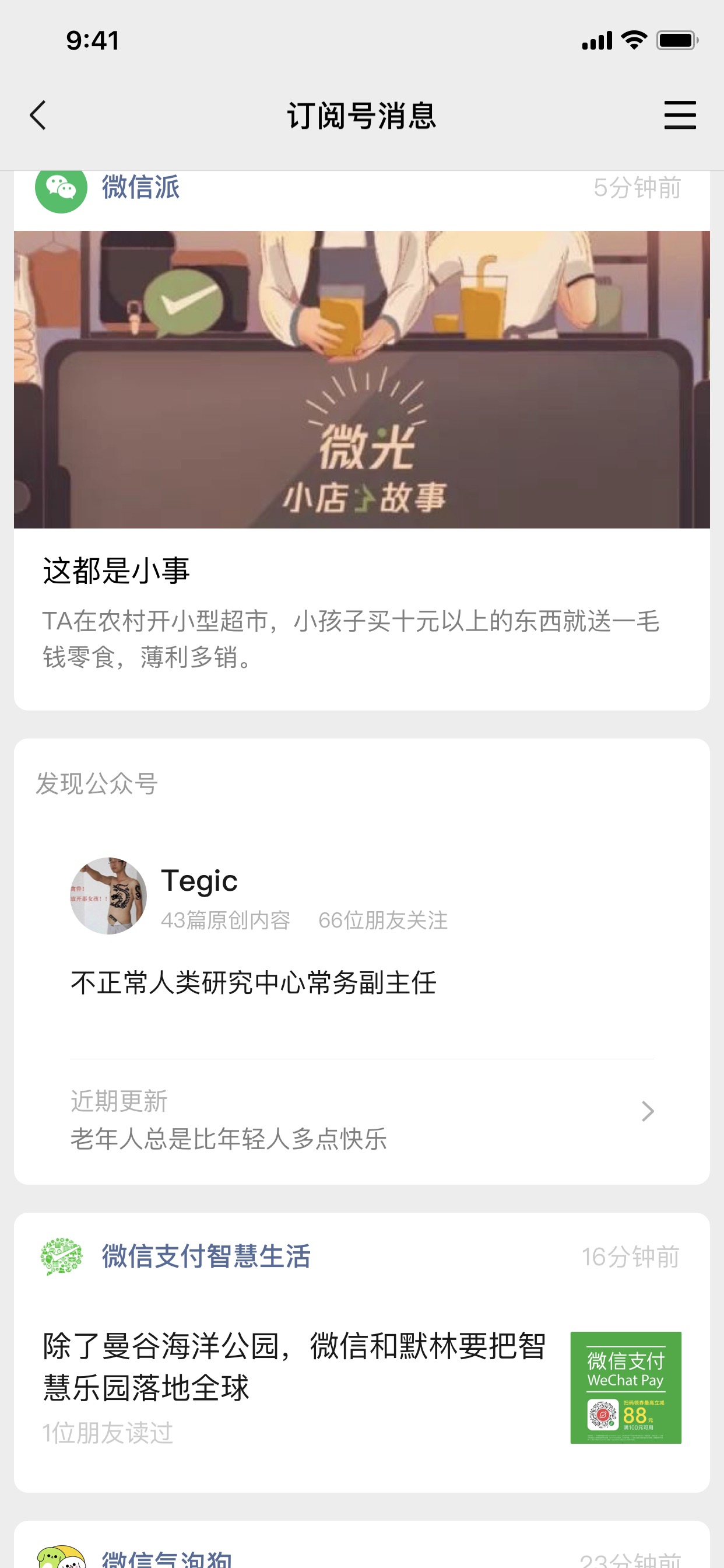Go back from subscription messages

pos(38,115)
